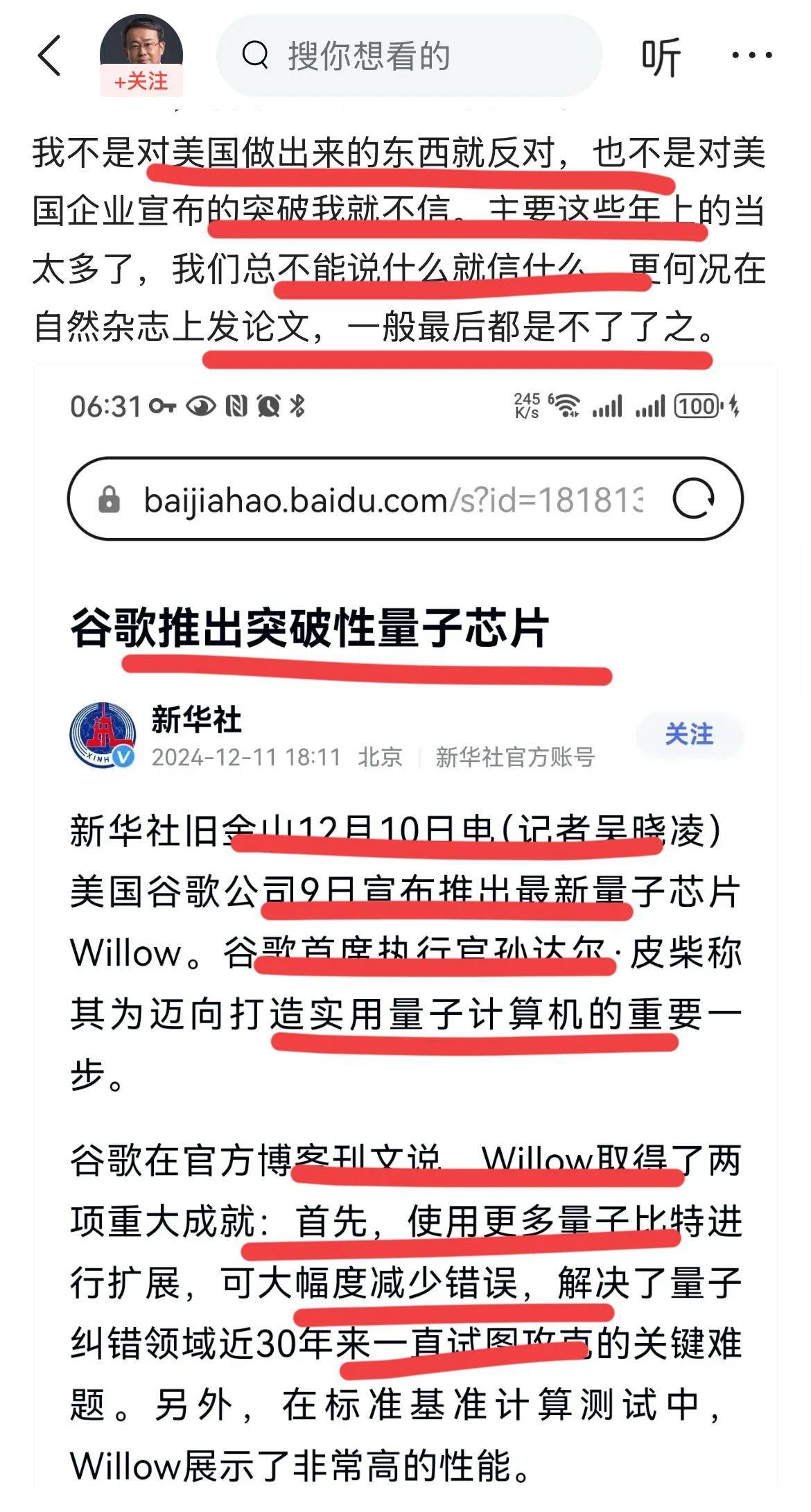Listen to the article with 听
The image size is (811, 1512).
661,57
